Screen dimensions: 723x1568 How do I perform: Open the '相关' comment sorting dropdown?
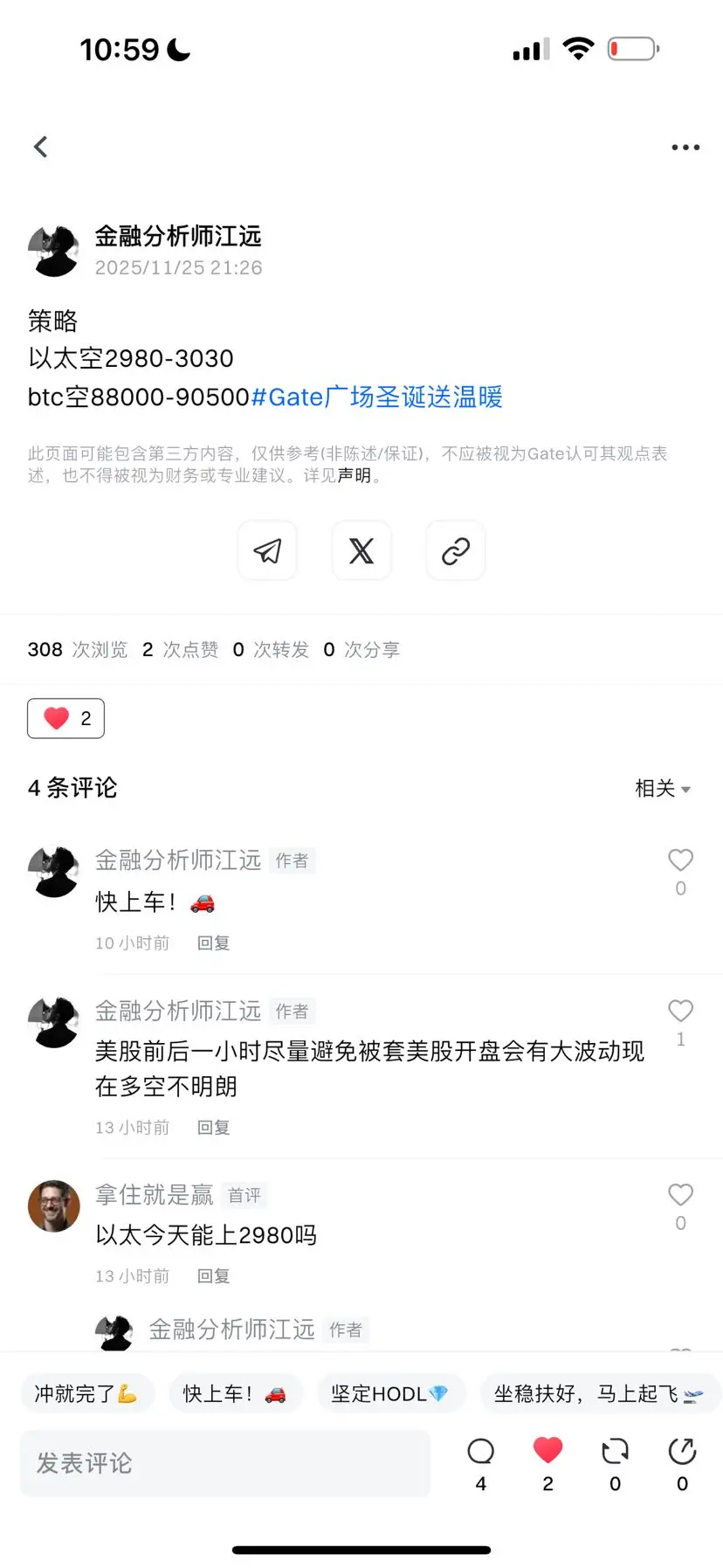point(662,788)
